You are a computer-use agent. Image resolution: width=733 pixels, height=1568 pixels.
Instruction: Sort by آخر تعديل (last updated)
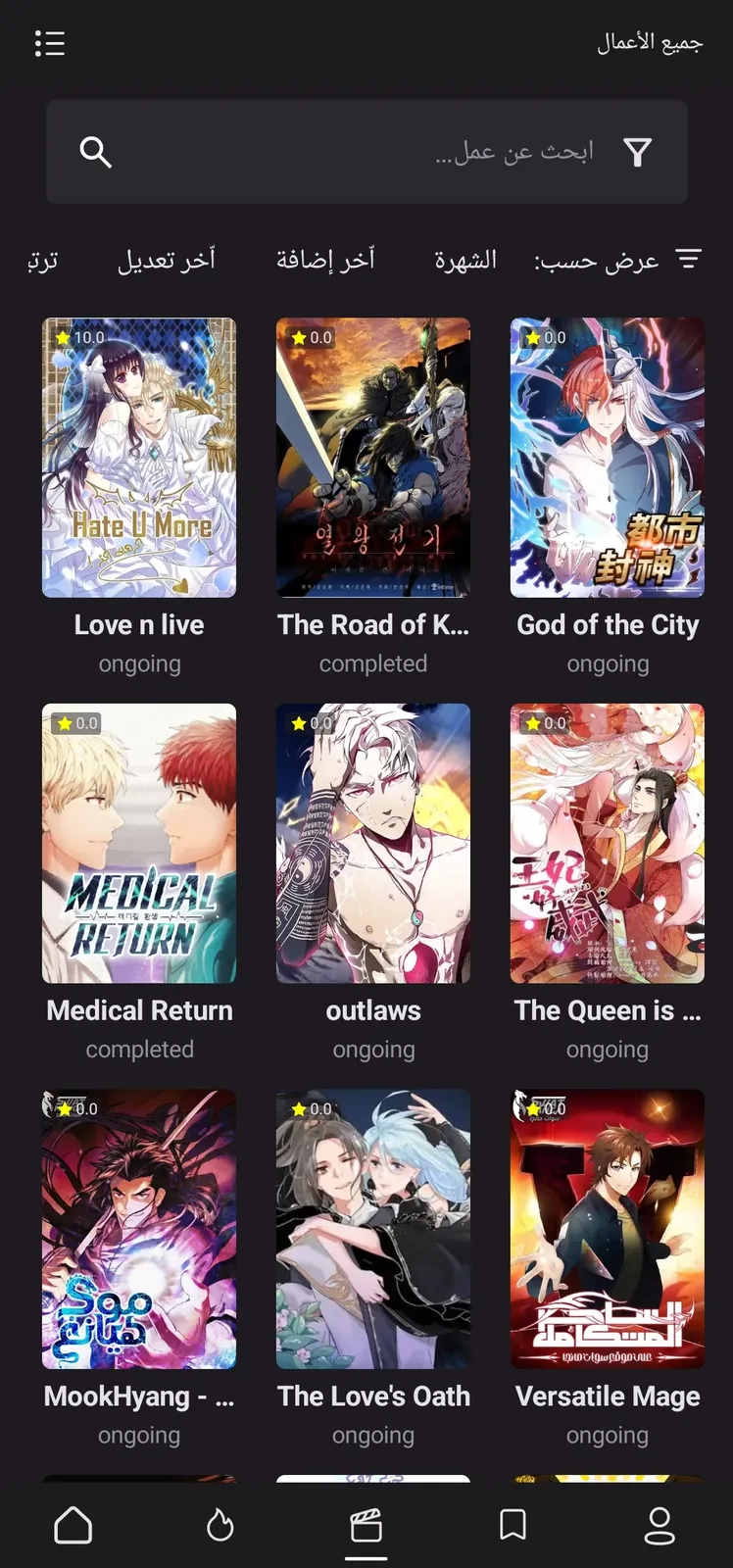[167, 260]
